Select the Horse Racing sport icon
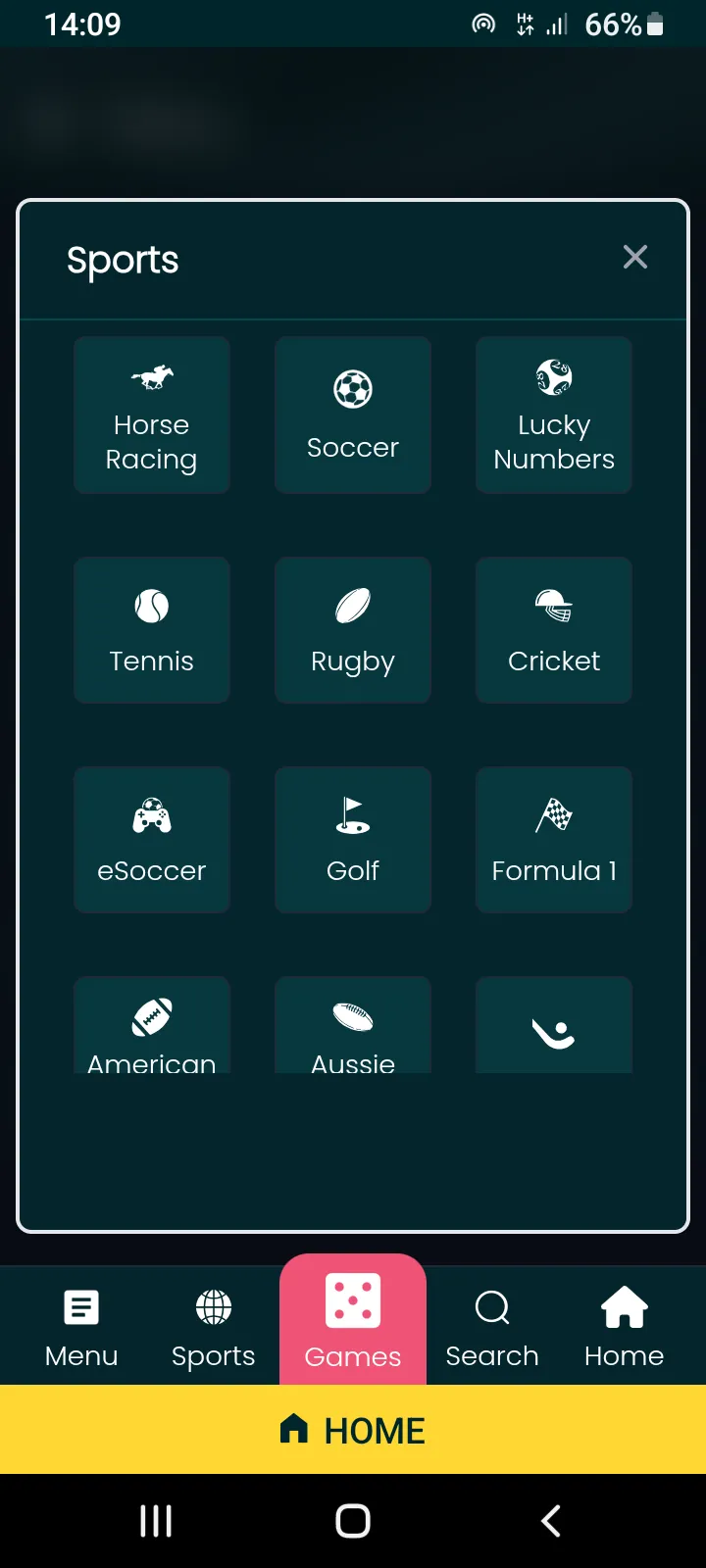The height and width of the screenshot is (1568, 706). click(152, 414)
